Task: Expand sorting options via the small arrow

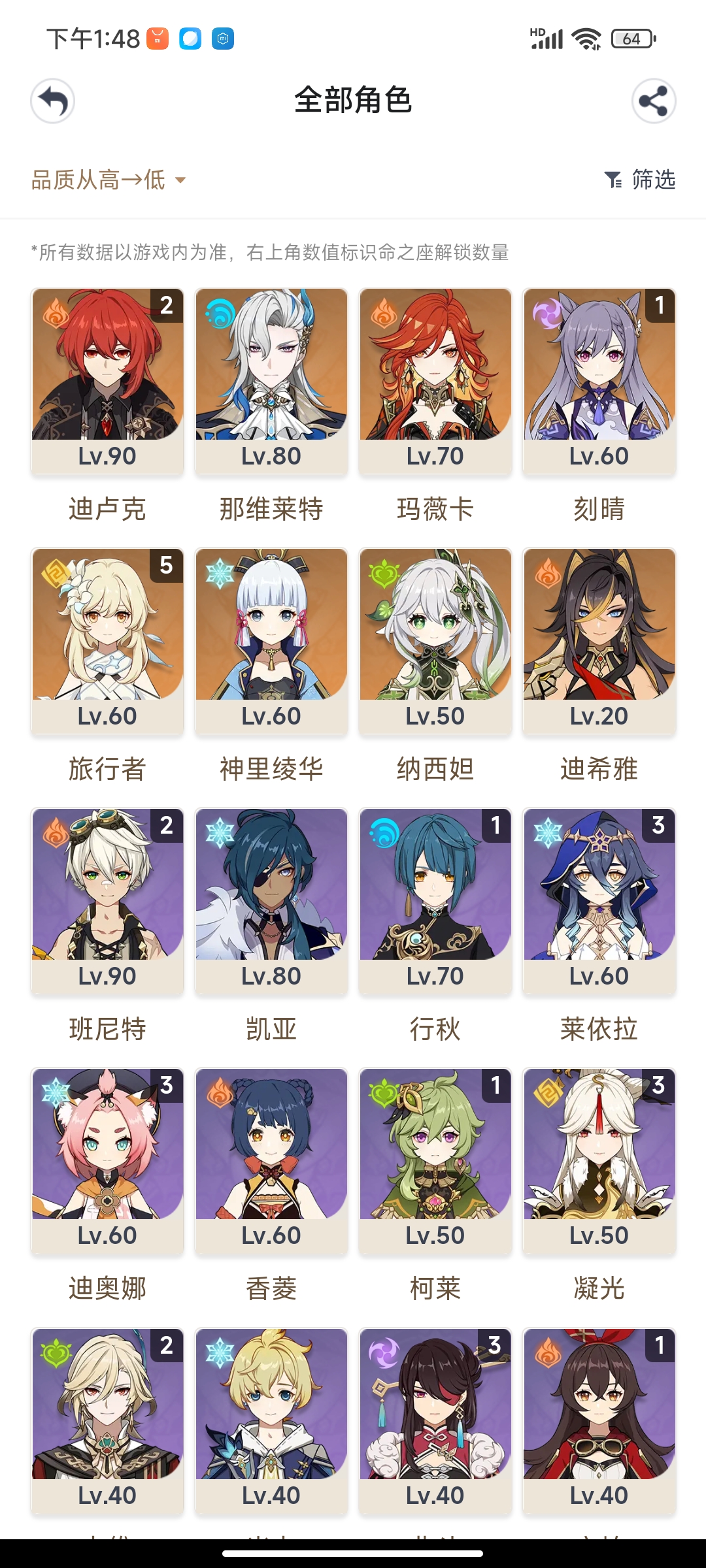Action: point(182,181)
